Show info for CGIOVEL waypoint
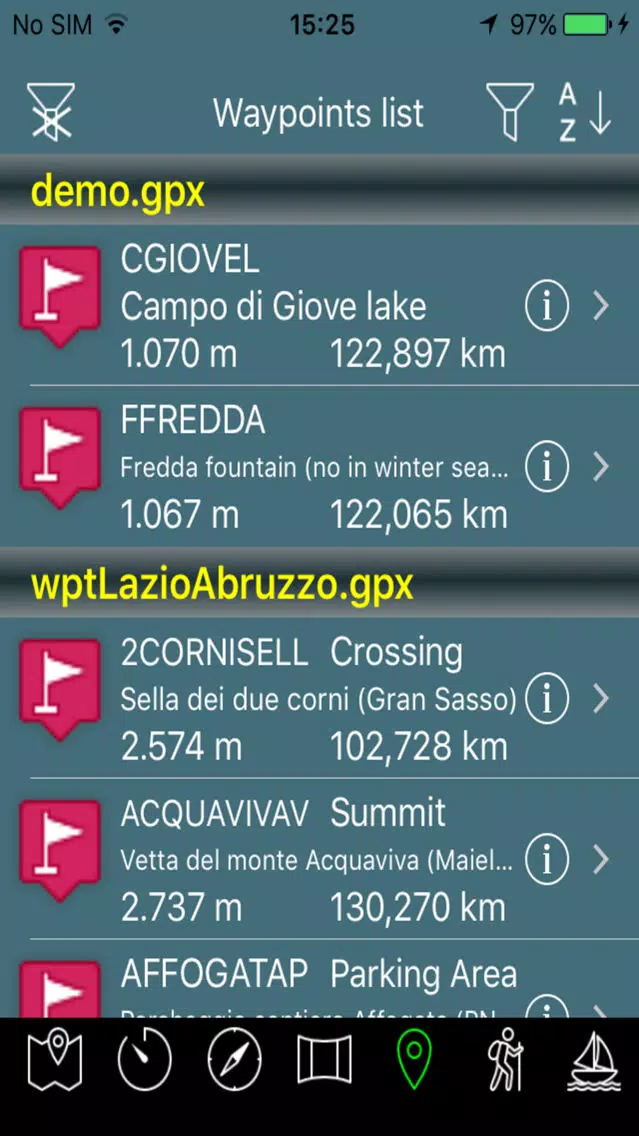 [546, 306]
